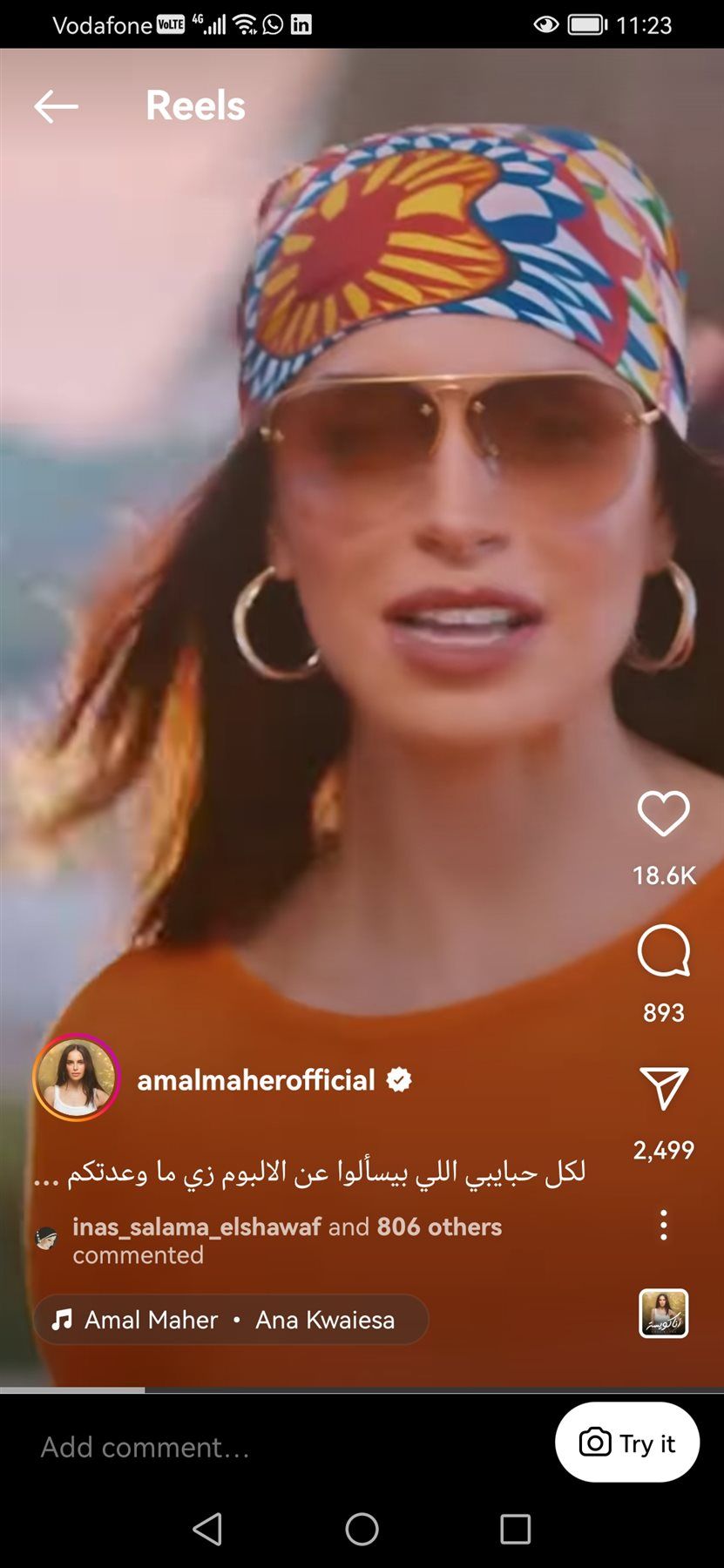
Task: Open the comments bubble icon
Action: tap(663, 951)
